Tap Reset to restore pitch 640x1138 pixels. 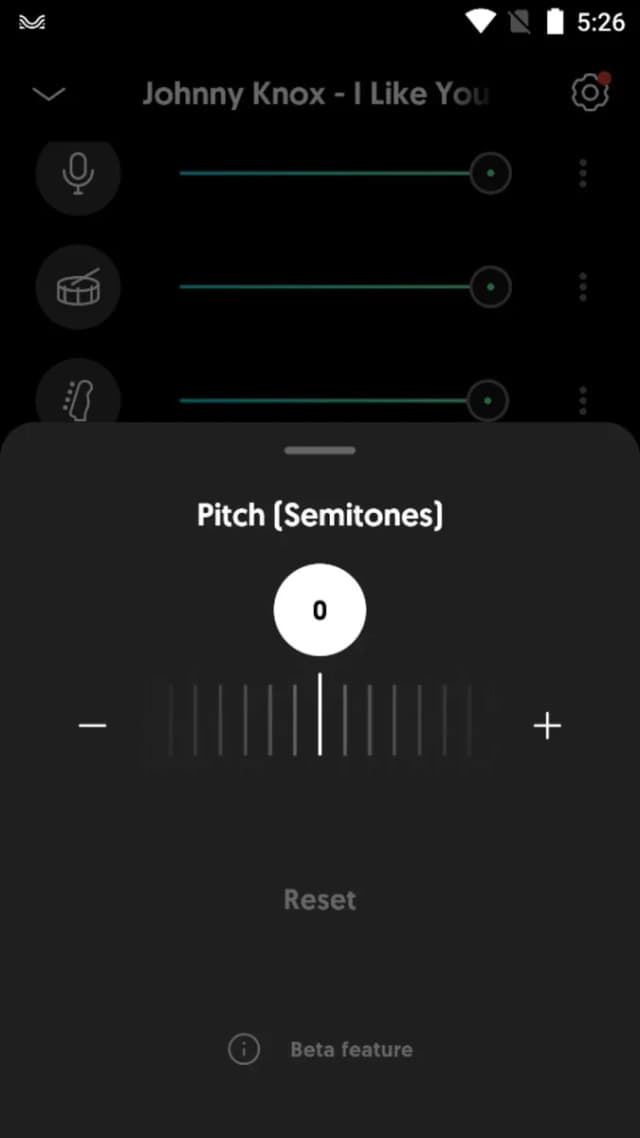320,900
